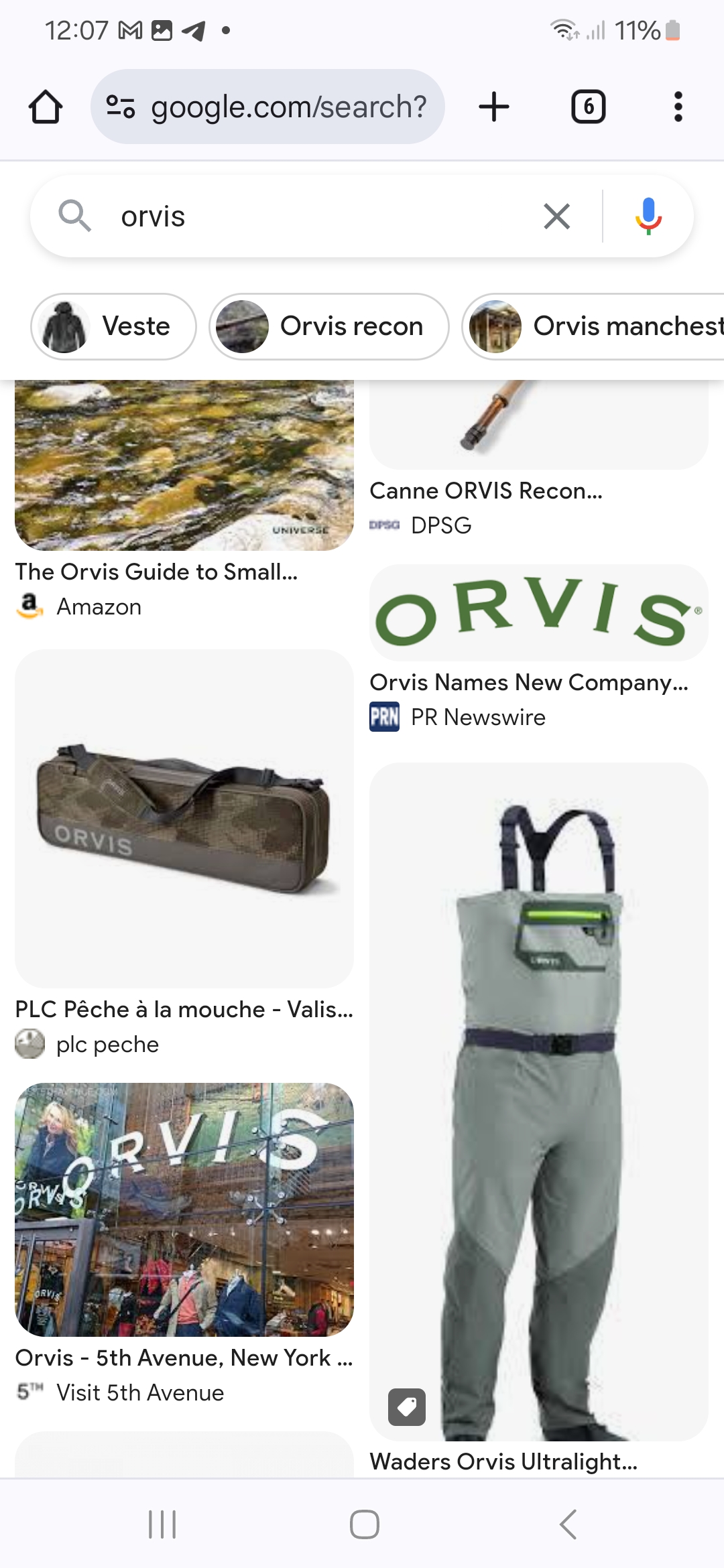The height and width of the screenshot is (1568, 724).
Task: Select the Orvis manchester chip
Action: point(593,326)
